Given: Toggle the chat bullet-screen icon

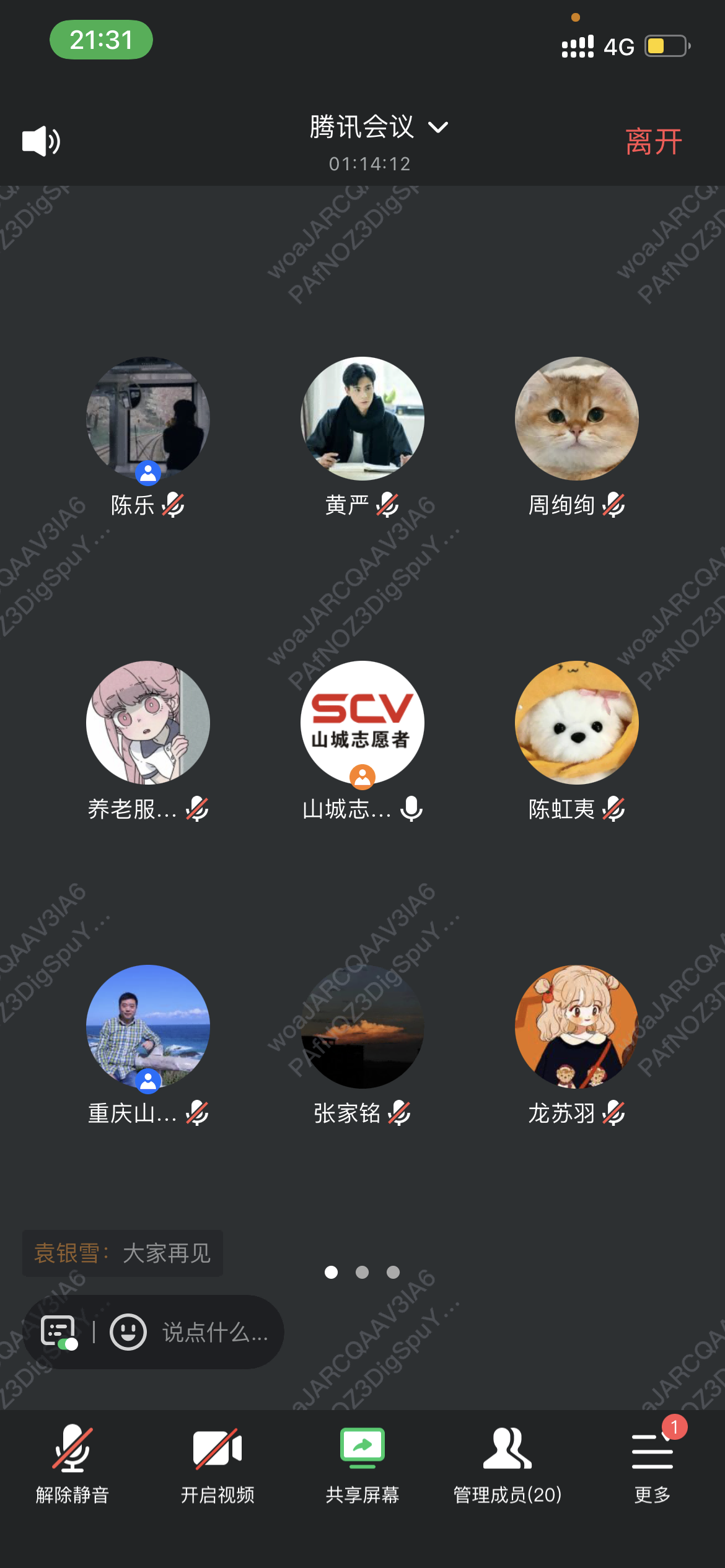Looking at the screenshot, I should point(59,1332).
